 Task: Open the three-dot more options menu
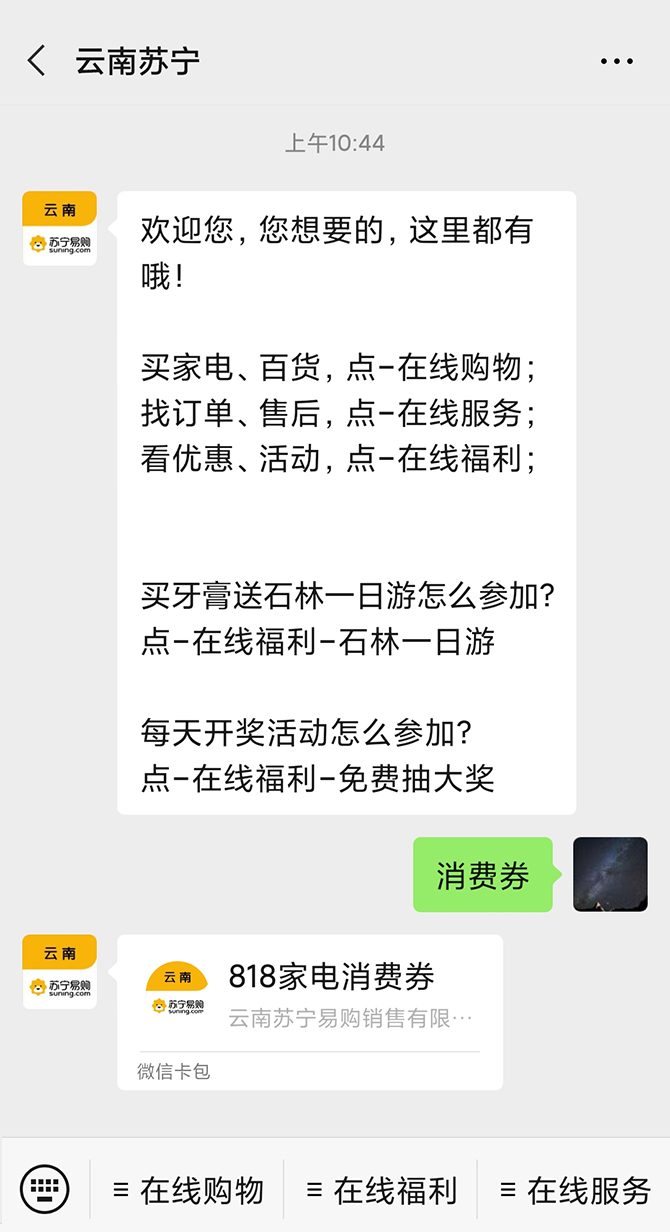tap(616, 62)
